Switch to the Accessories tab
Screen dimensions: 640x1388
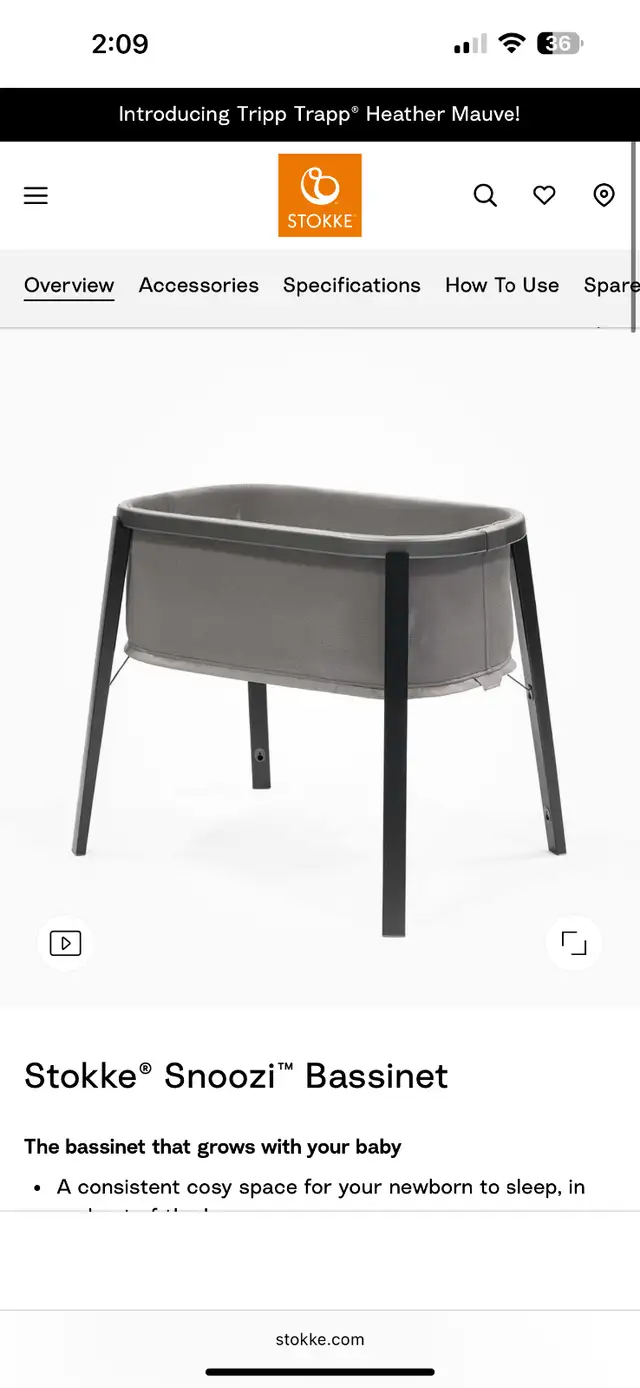(199, 285)
